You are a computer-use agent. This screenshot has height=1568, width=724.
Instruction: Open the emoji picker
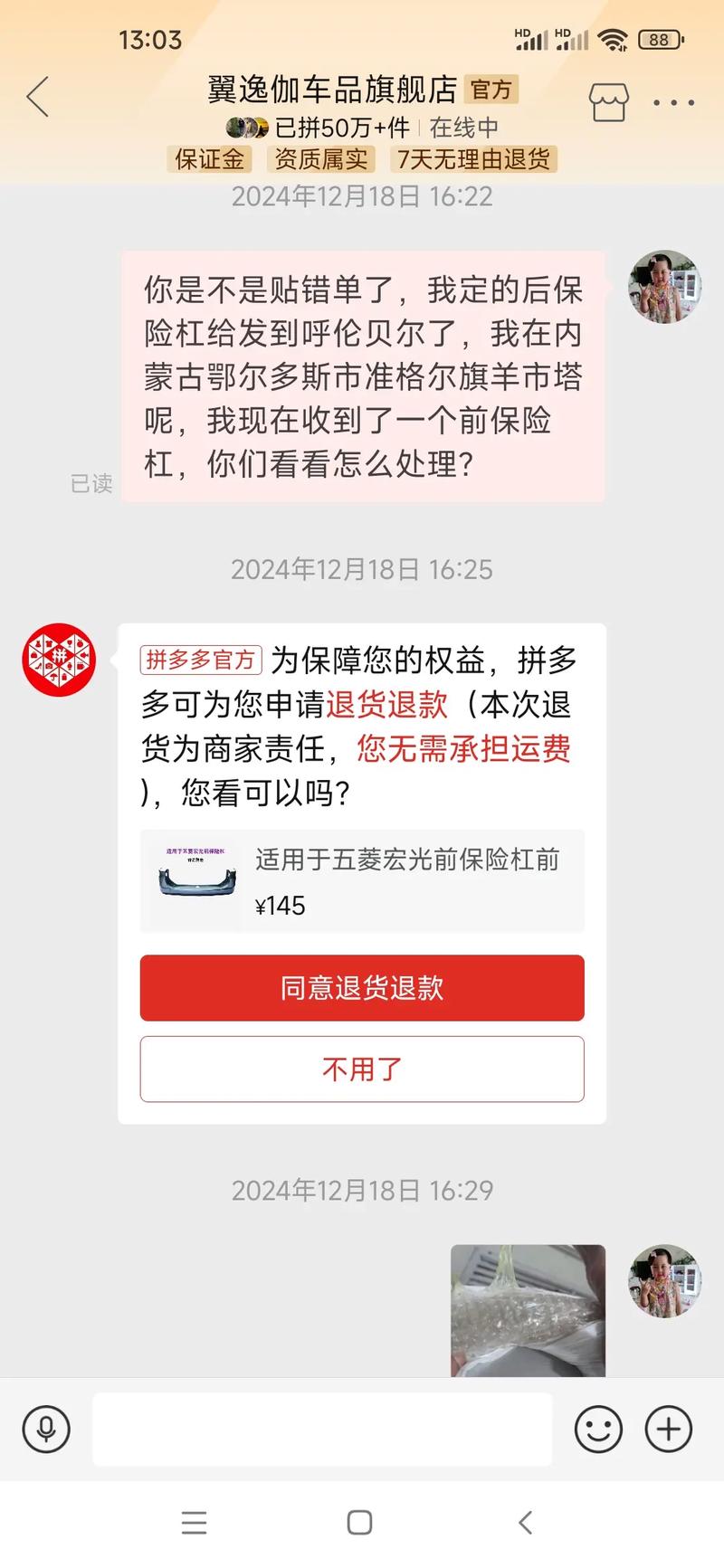(598, 1429)
